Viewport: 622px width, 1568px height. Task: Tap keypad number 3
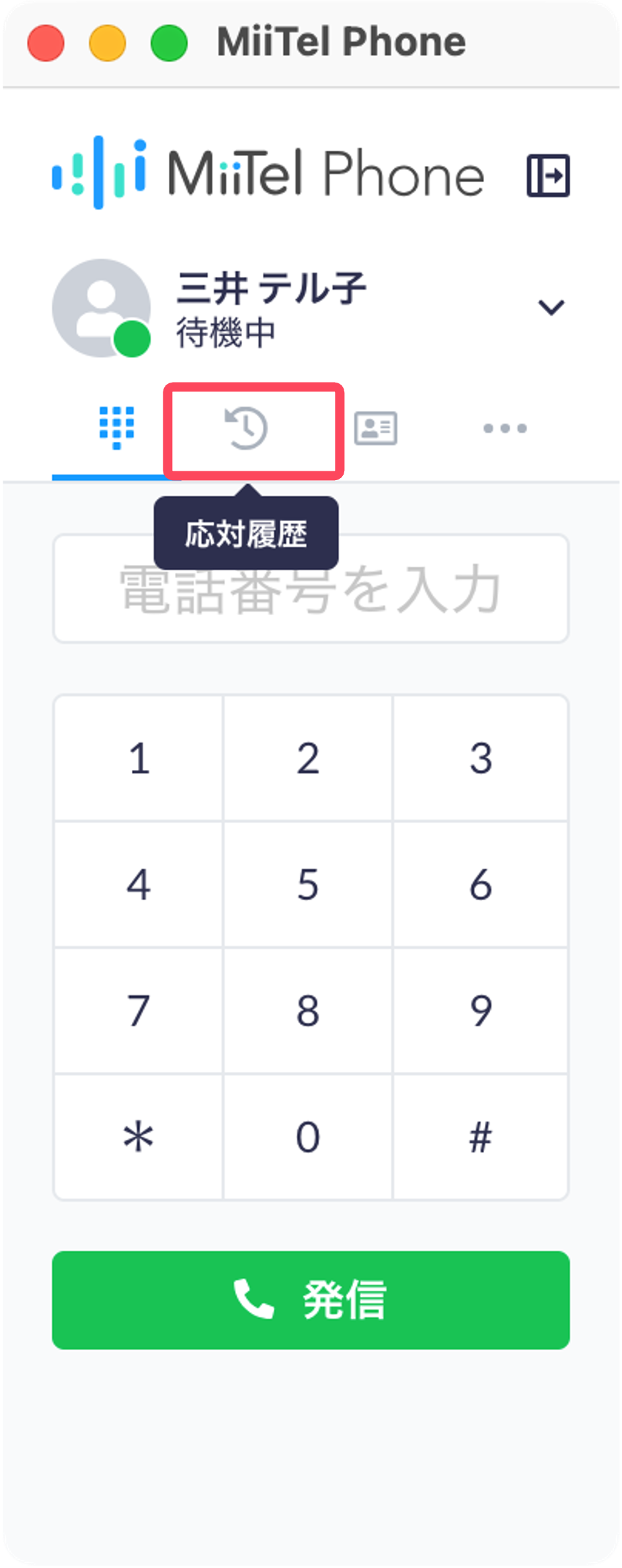click(480, 758)
